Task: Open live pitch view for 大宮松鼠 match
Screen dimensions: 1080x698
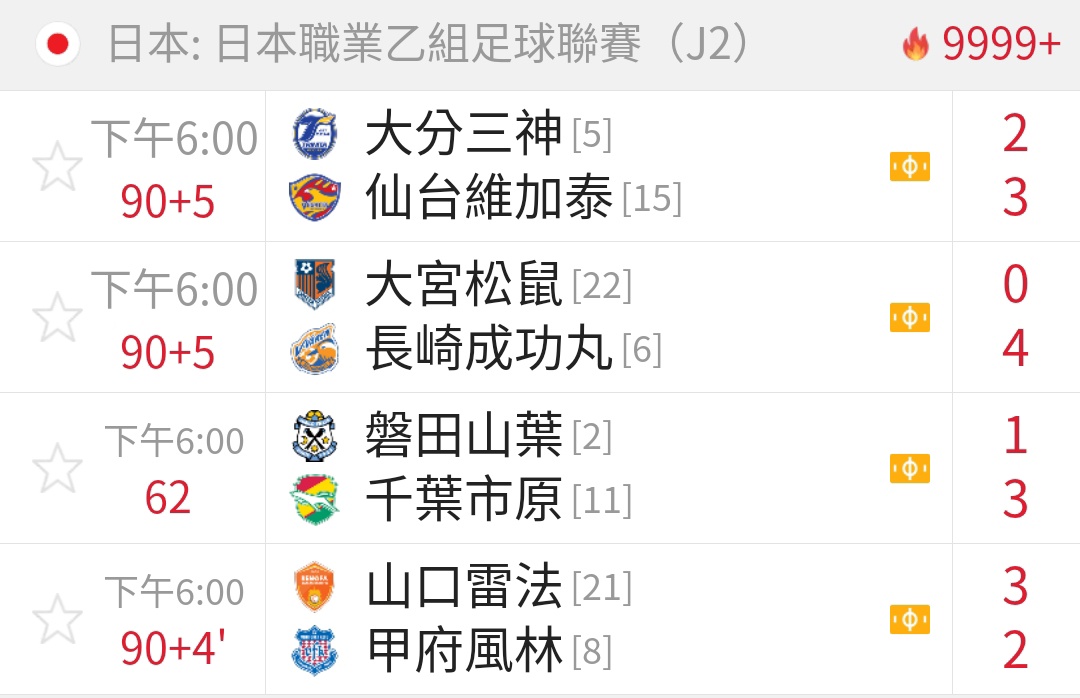Action: (909, 318)
